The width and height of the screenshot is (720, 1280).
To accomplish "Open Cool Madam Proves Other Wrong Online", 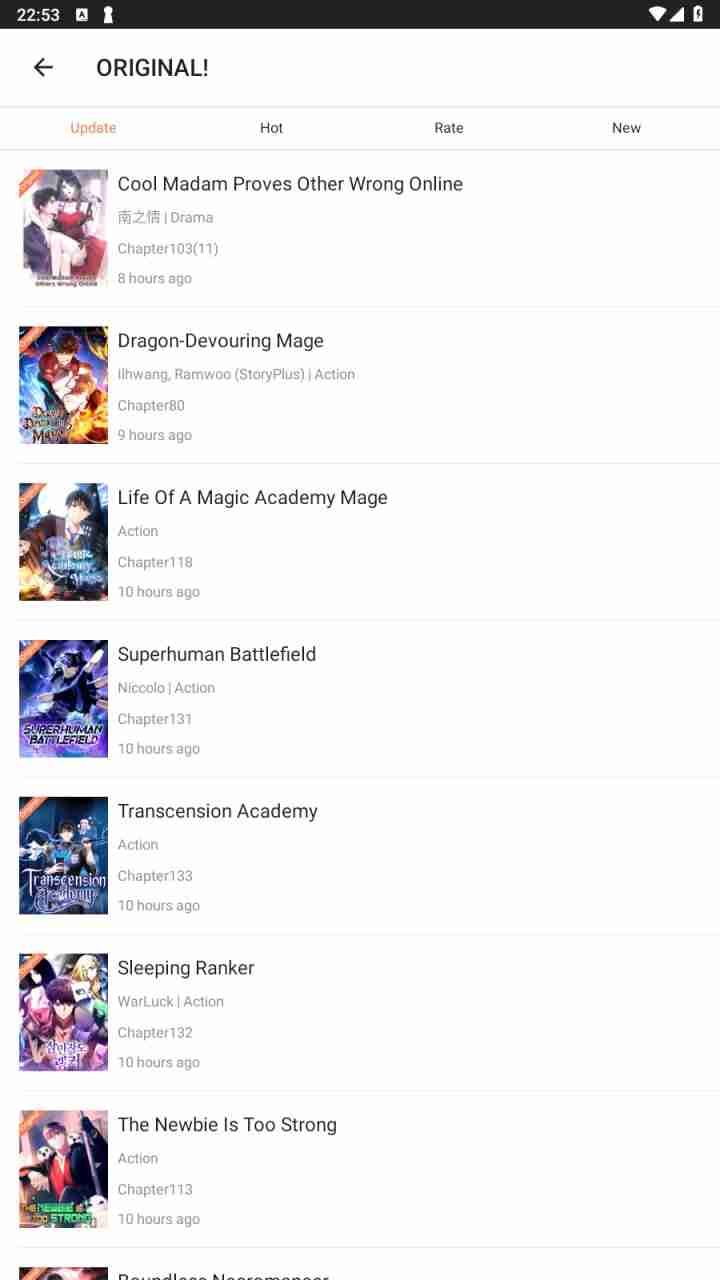I will coord(290,184).
